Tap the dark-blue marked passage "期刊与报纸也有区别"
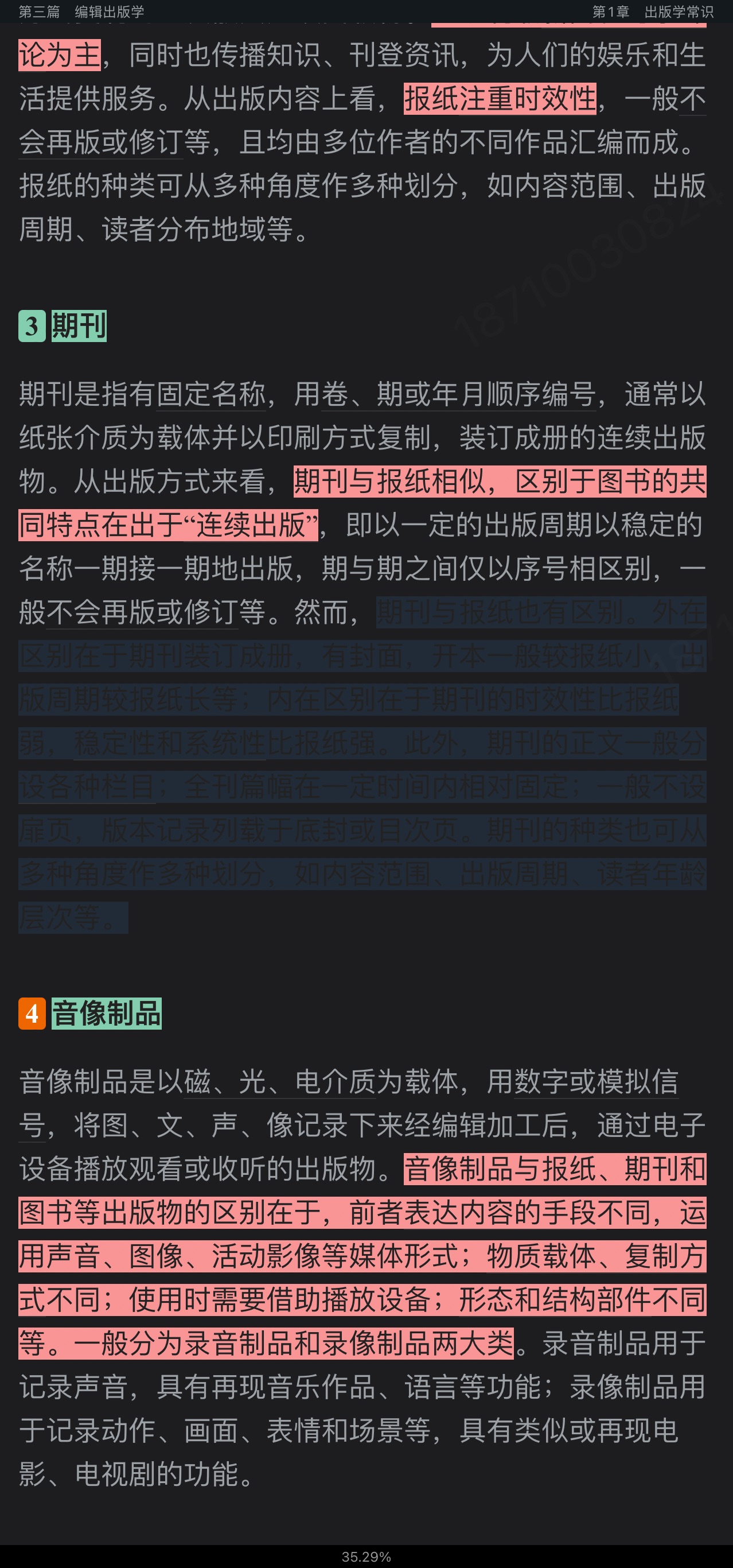The image size is (733, 1568). pos(500,612)
